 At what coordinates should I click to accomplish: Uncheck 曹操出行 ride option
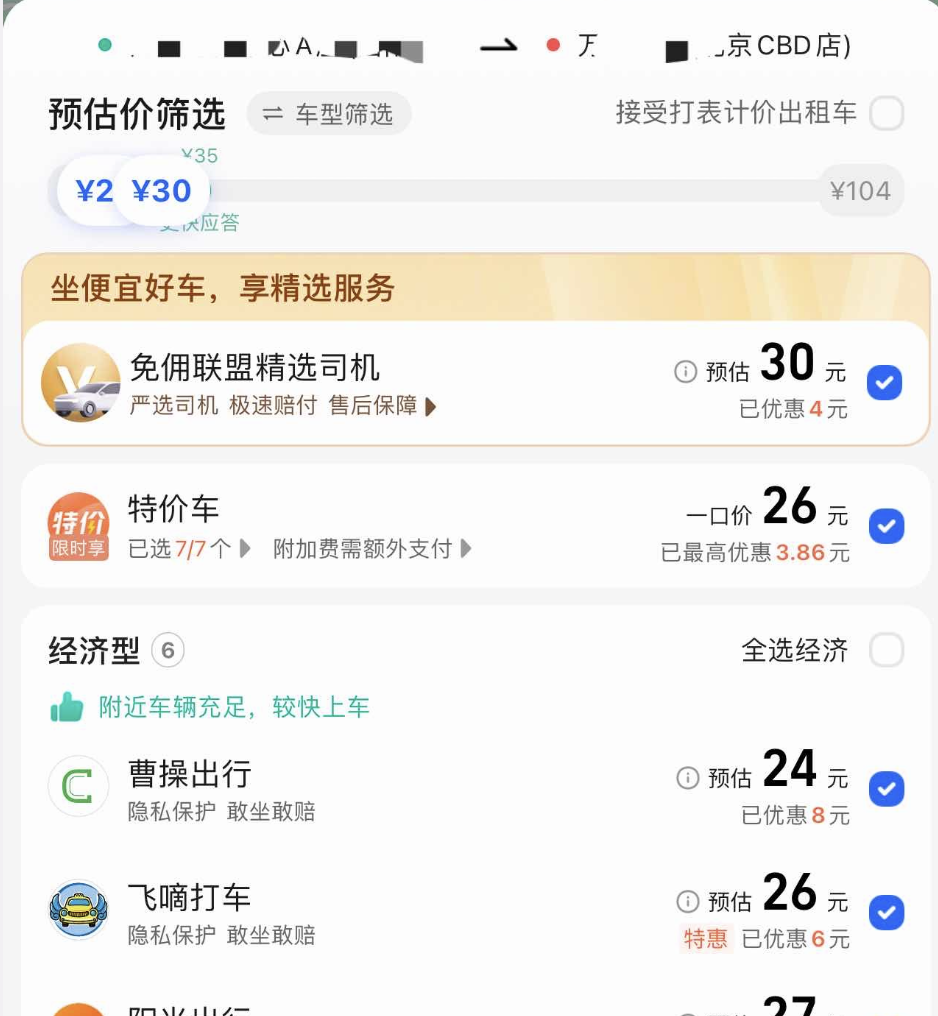pyautogui.click(x=886, y=789)
